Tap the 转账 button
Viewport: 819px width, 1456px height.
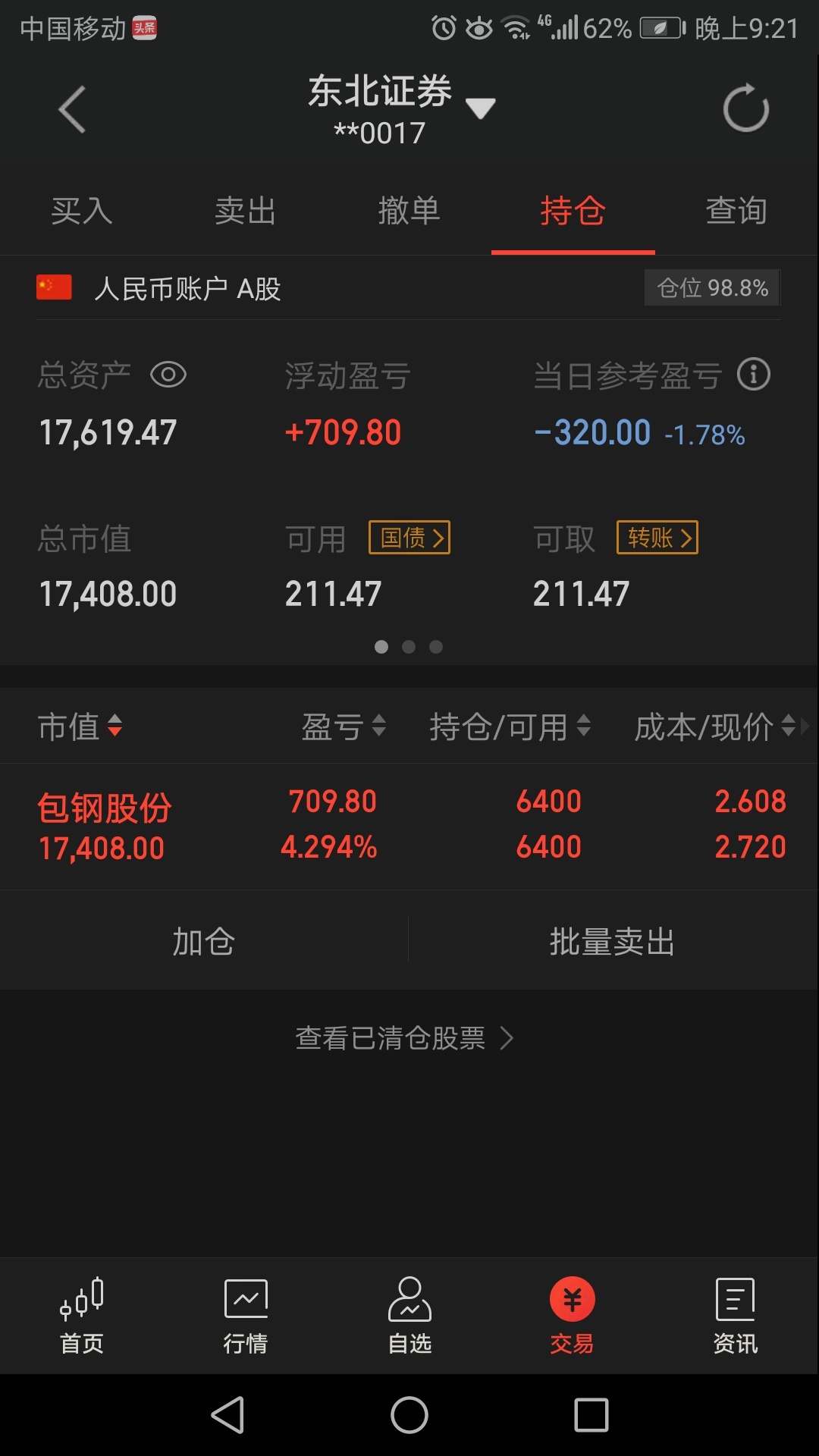coord(657,538)
